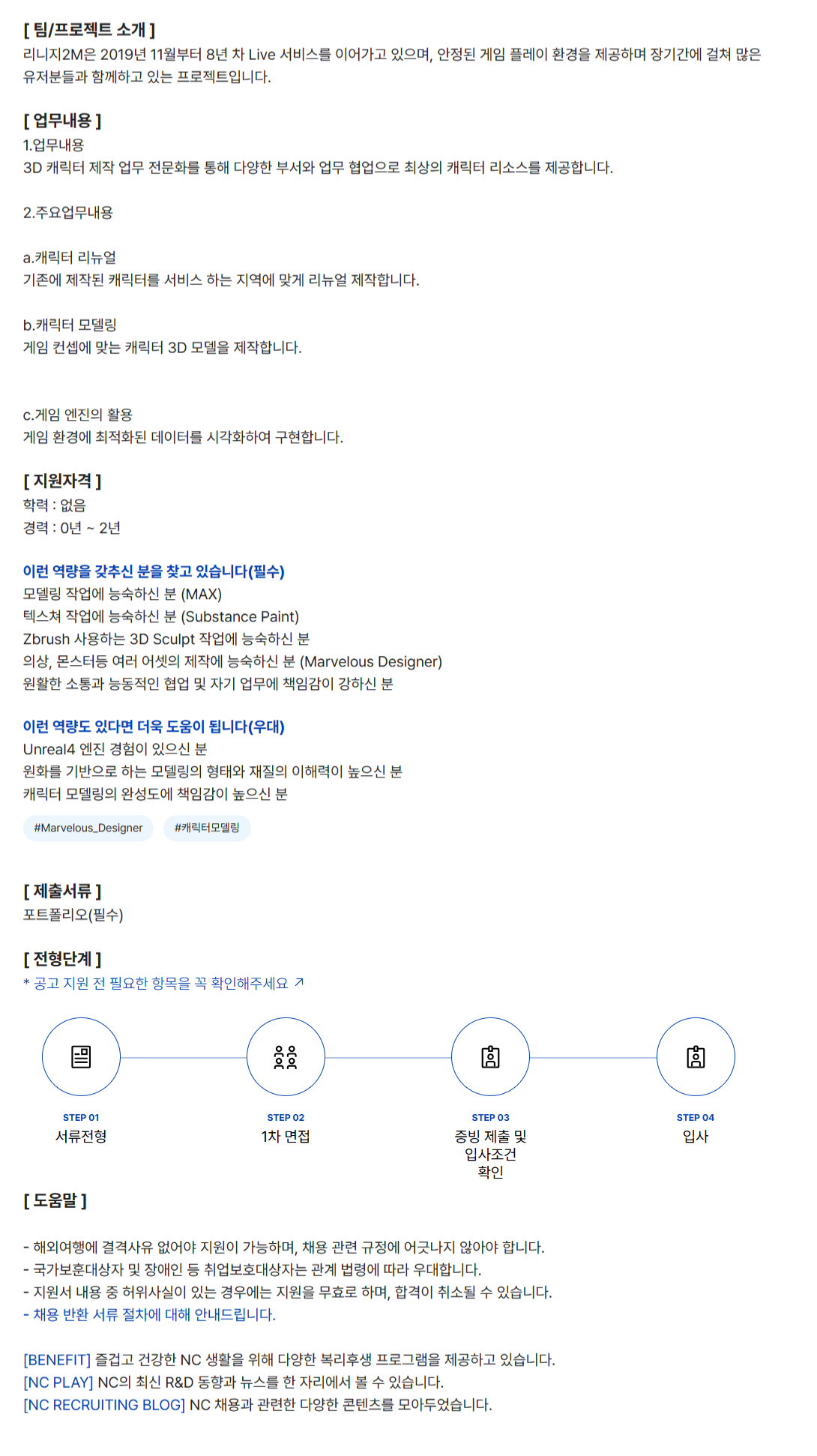Visit the [NC PLAY] link

[58, 1382]
